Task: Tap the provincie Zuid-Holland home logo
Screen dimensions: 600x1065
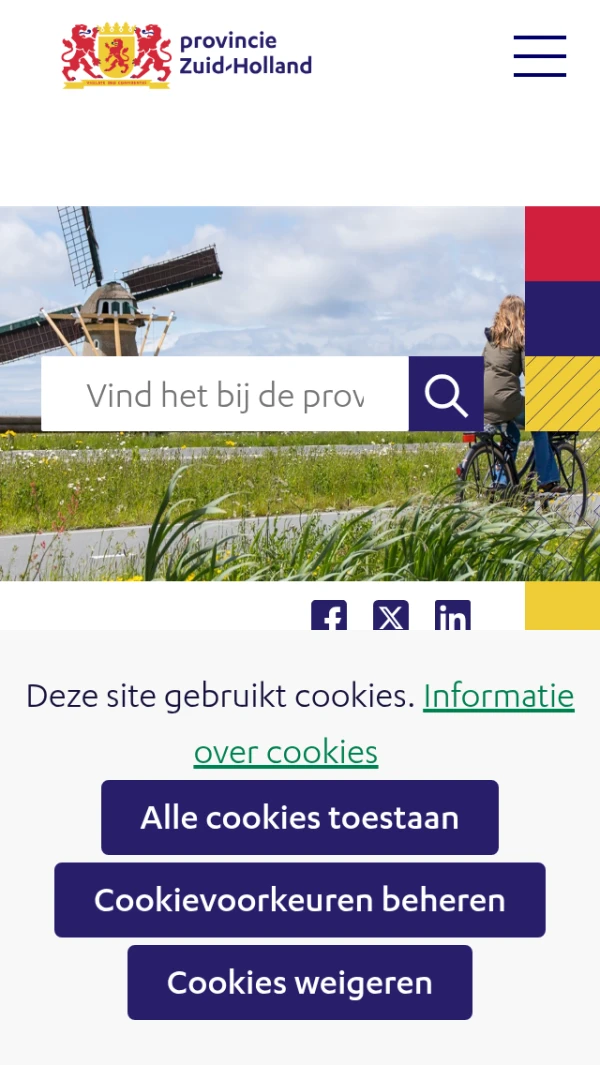Action: 187,56
